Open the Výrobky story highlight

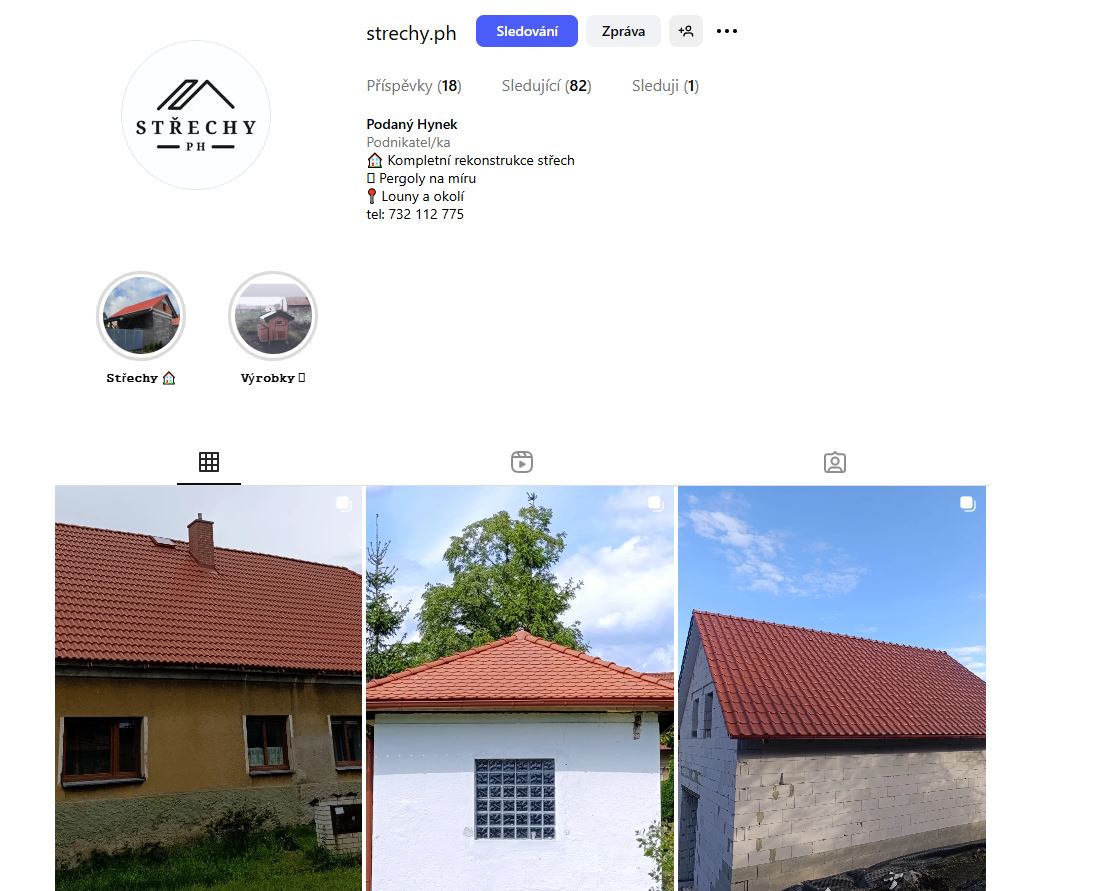(x=273, y=316)
